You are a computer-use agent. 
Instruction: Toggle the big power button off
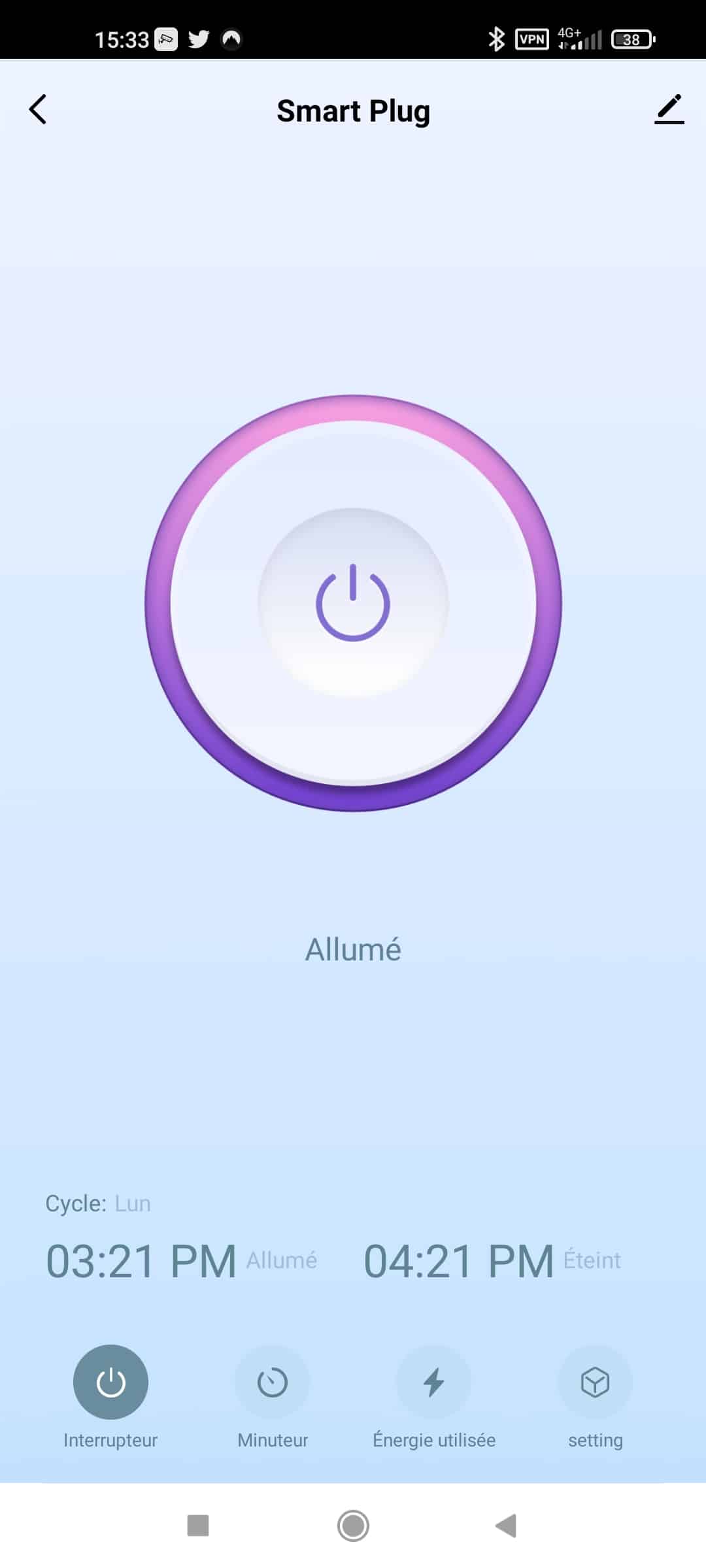353,602
